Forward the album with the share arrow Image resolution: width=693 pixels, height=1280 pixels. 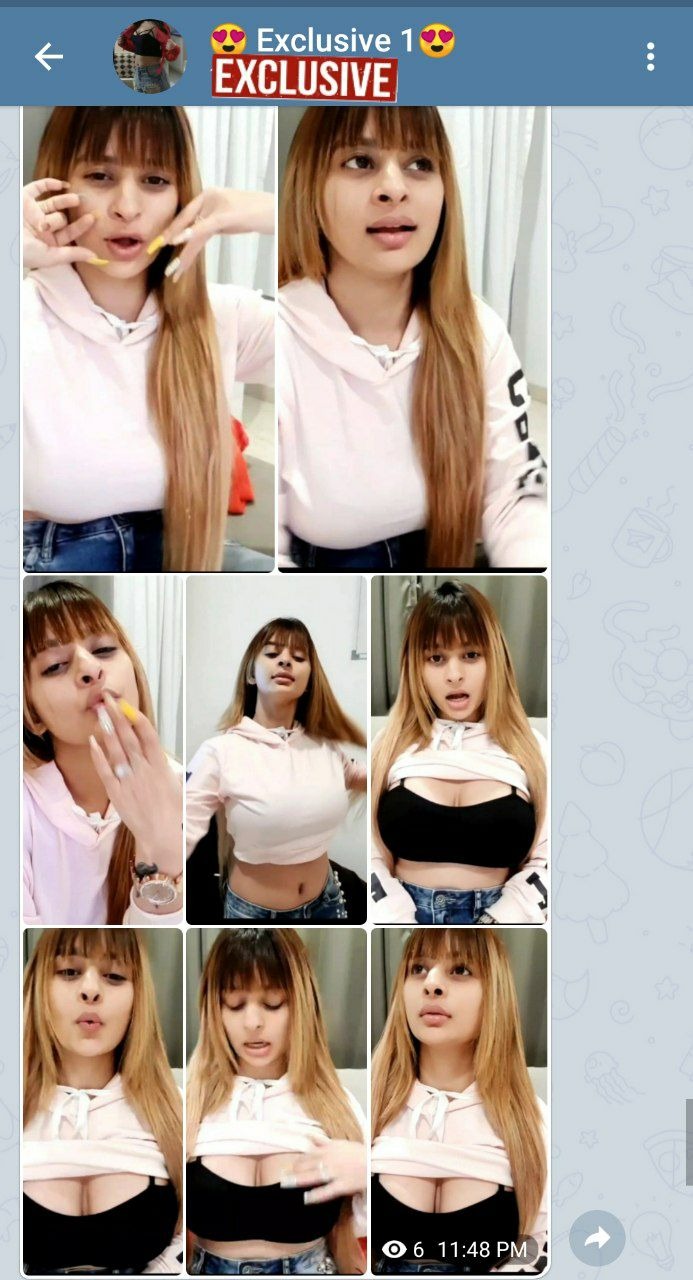597,1239
